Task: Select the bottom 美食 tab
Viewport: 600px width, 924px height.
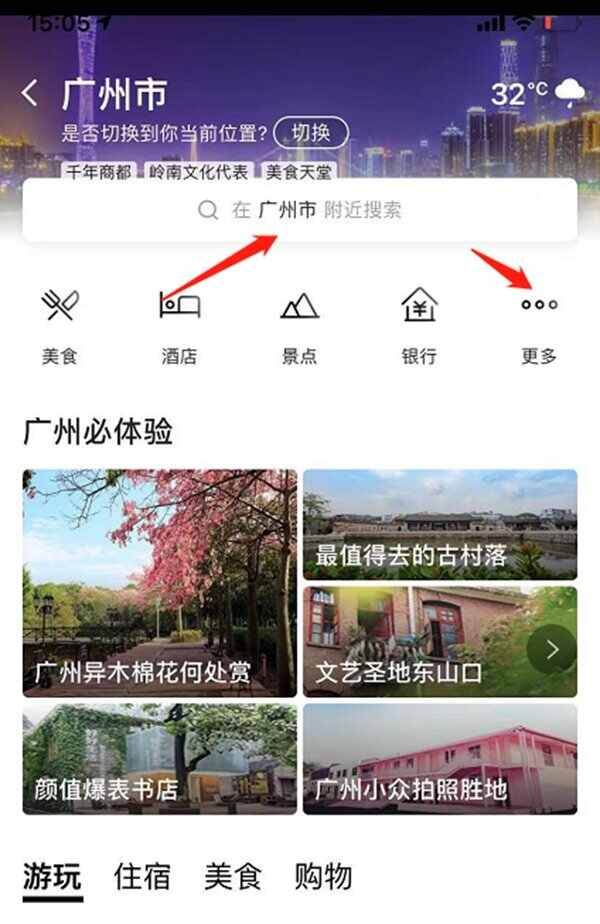Action: pyautogui.click(x=232, y=877)
